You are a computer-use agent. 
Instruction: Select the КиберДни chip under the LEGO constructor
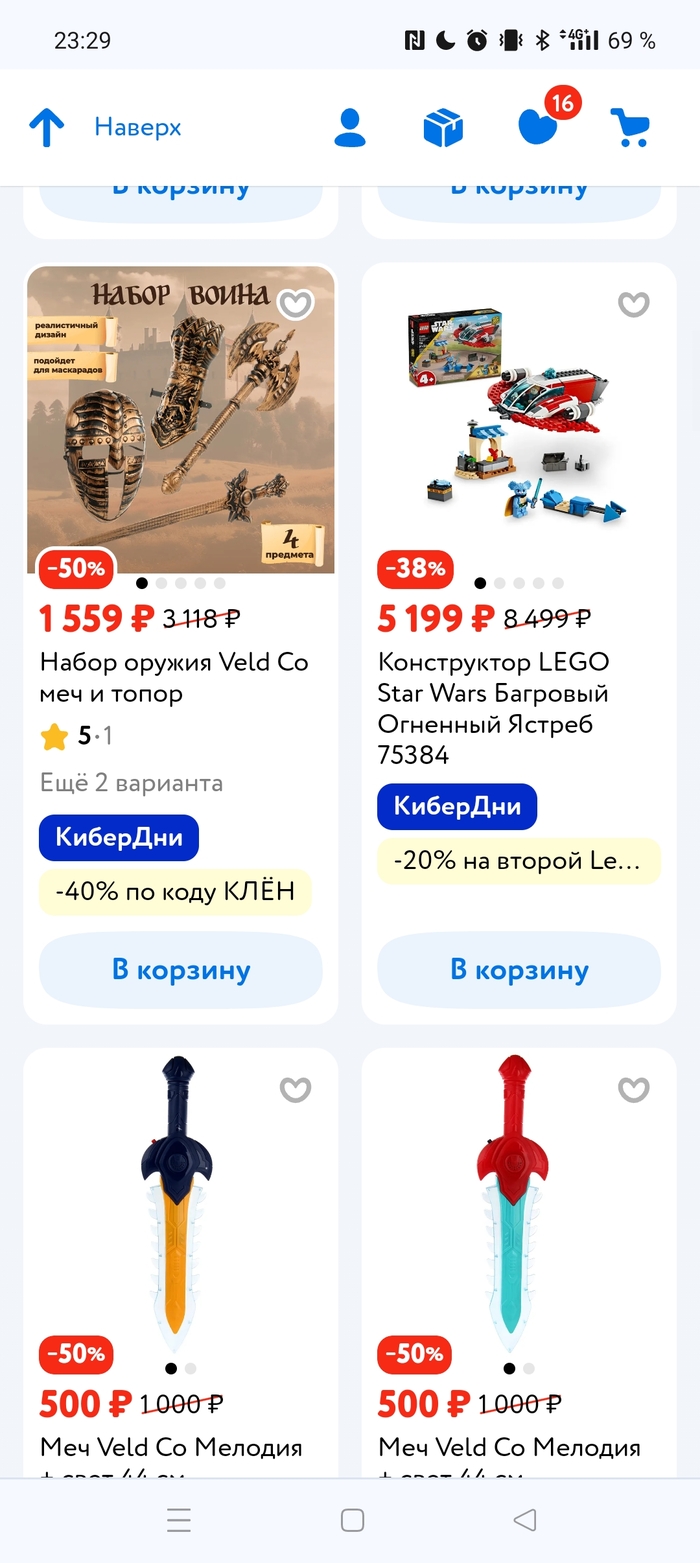click(x=457, y=807)
